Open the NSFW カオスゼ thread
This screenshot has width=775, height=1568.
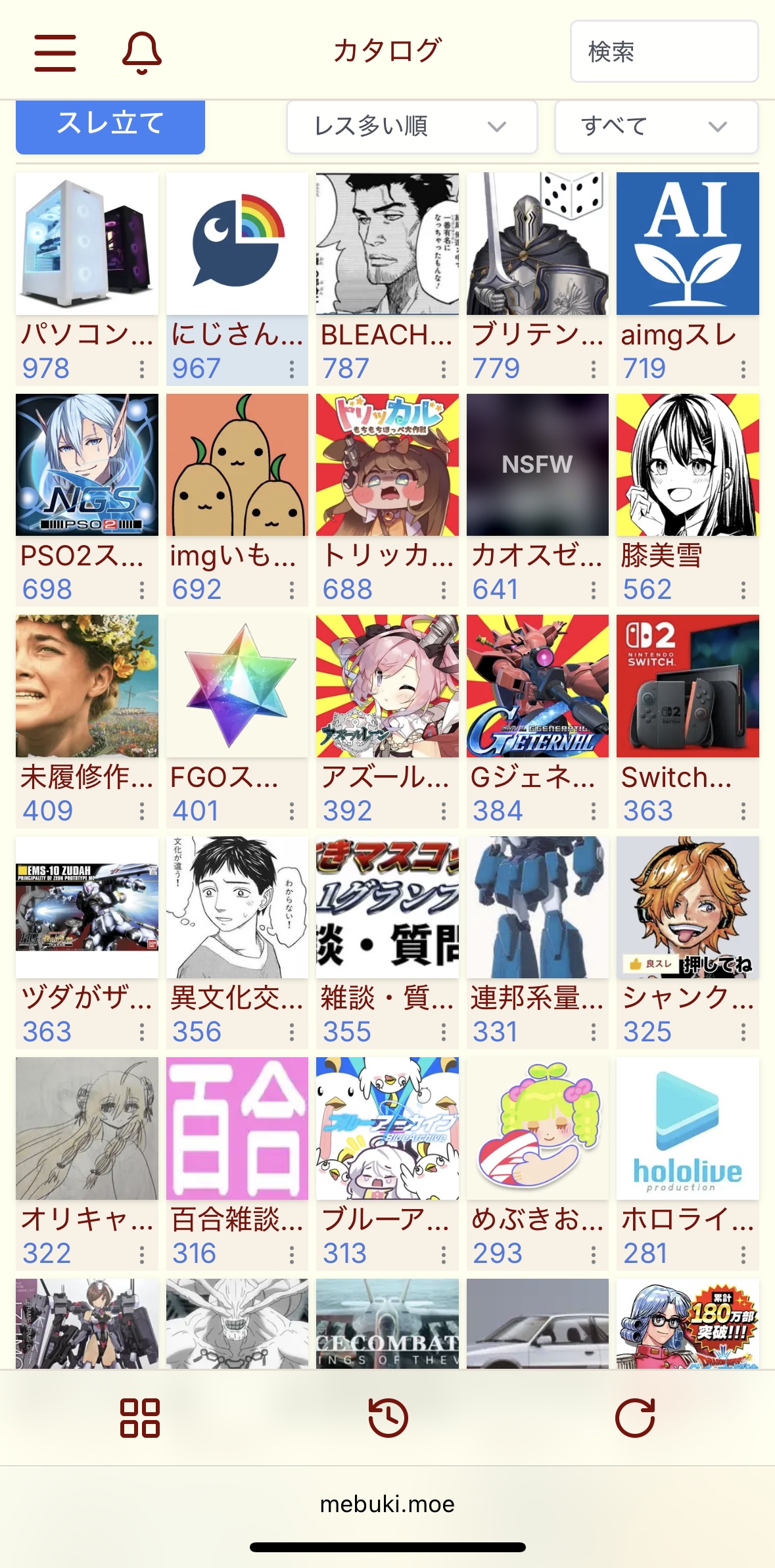537,465
